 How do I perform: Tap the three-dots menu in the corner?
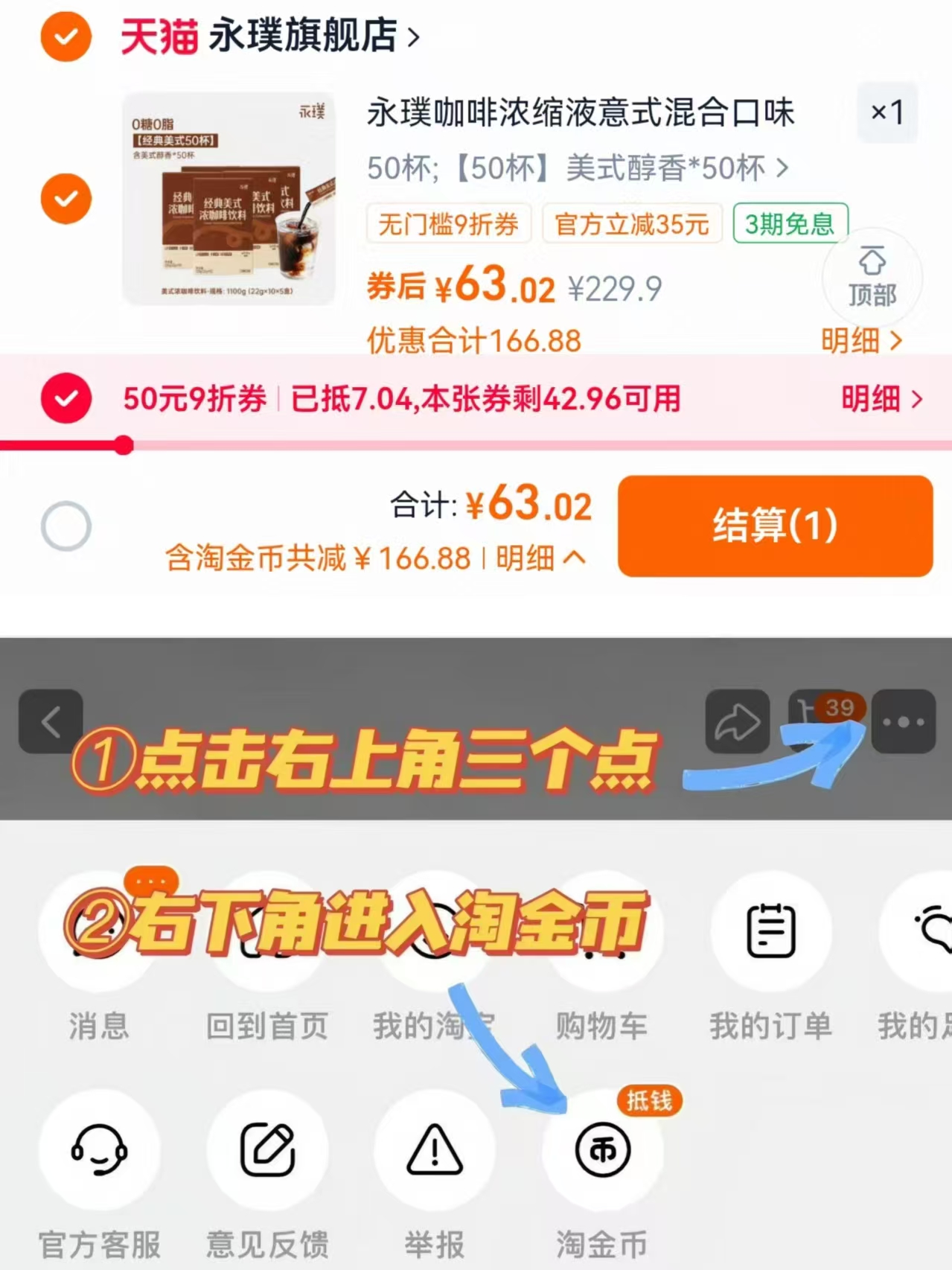903,721
